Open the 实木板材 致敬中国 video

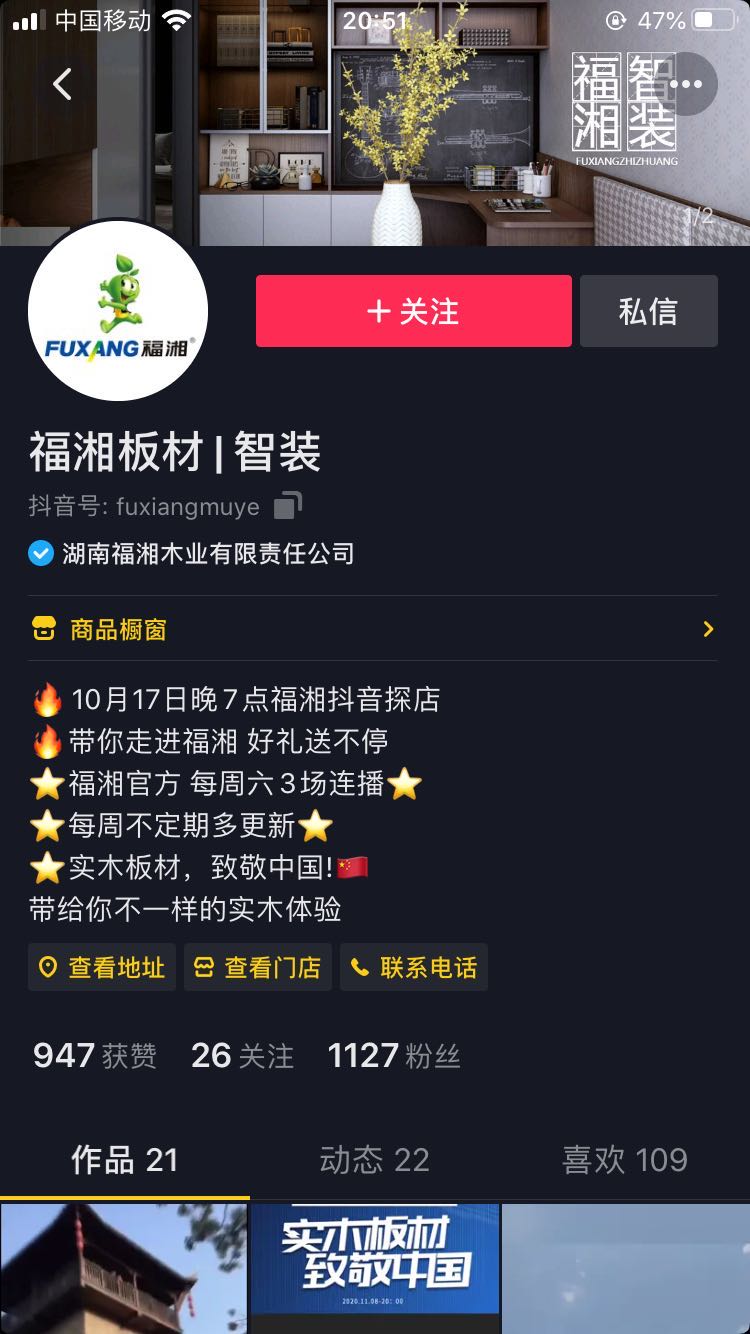tap(374, 1266)
